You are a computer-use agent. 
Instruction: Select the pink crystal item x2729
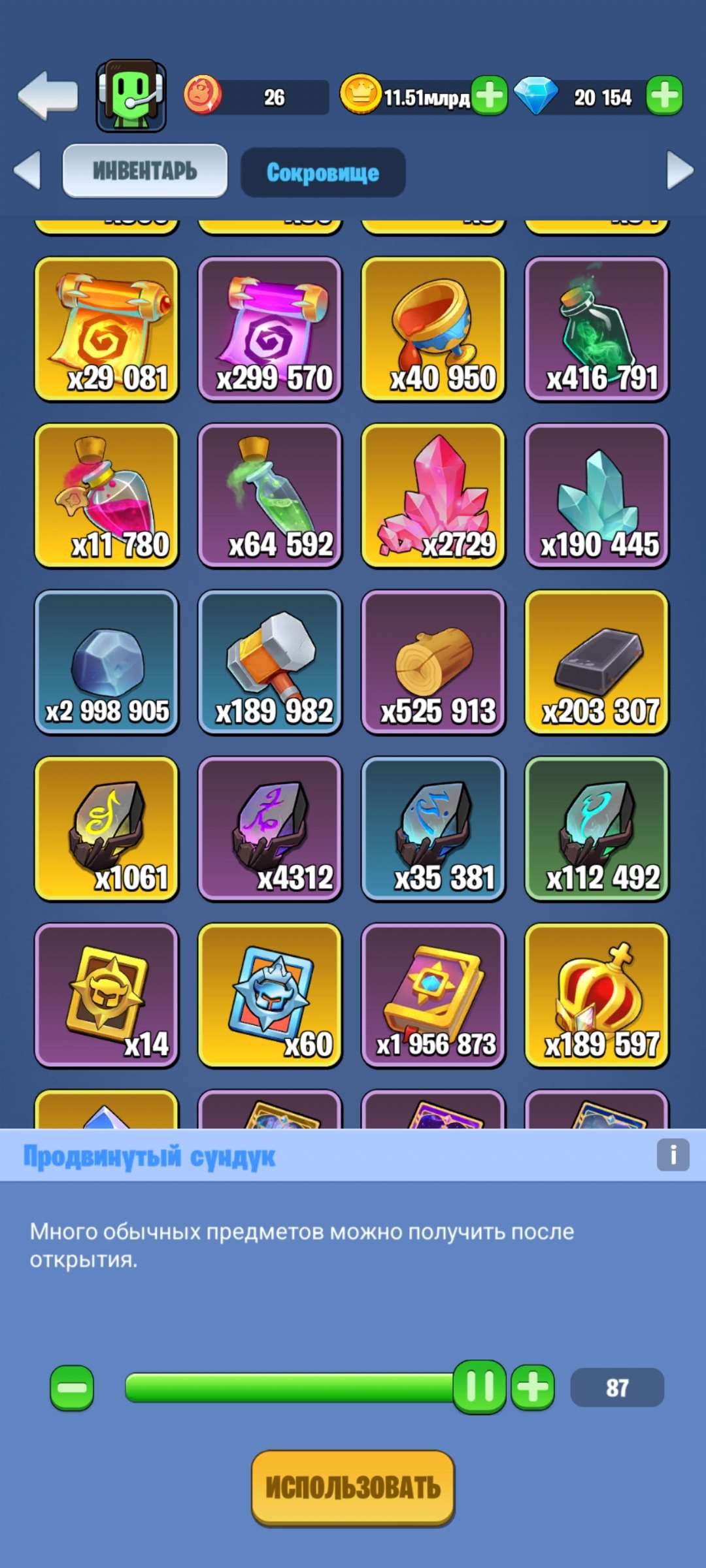[x=433, y=495]
